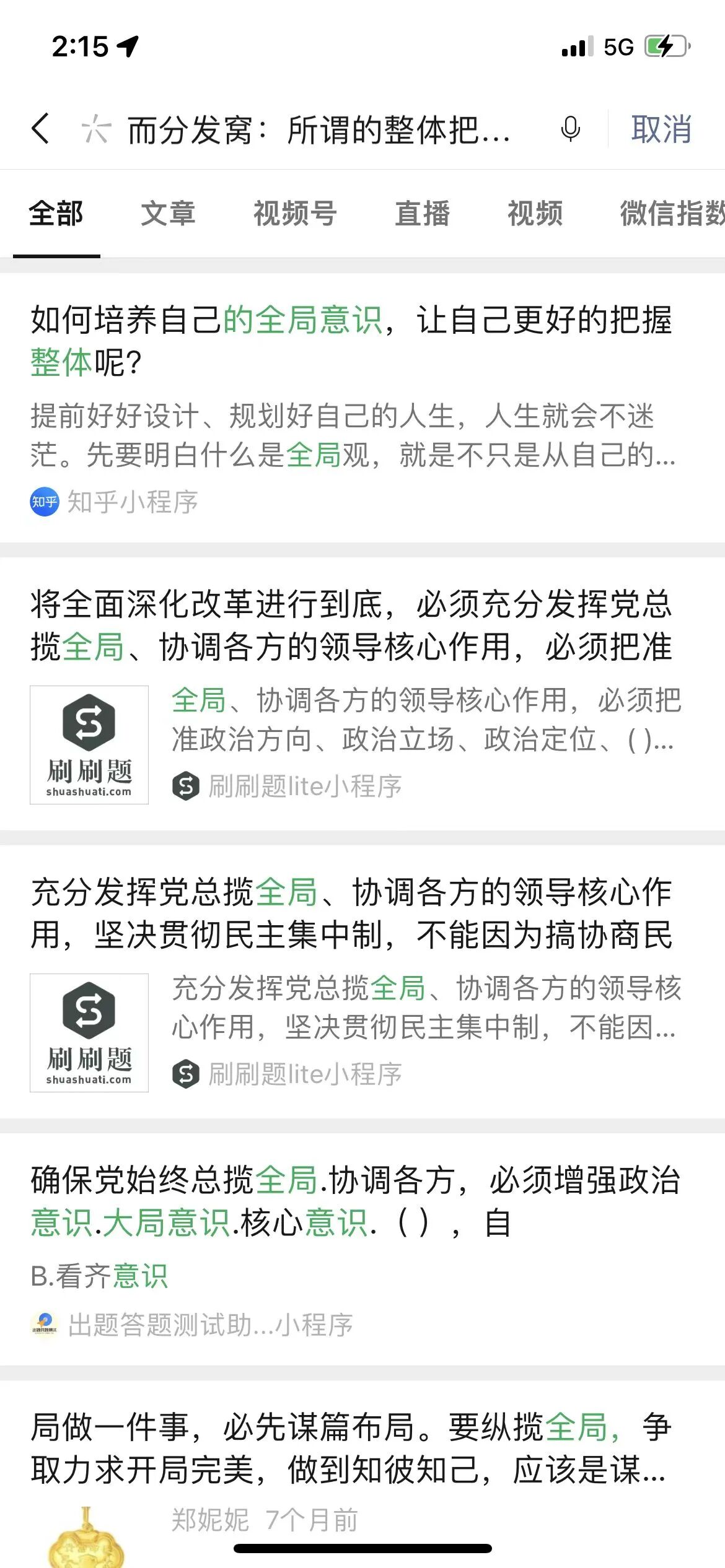The width and height of the screenshot is (725, 1568).
Task: Switch to the 视频 tab
Action: point(535,214)
